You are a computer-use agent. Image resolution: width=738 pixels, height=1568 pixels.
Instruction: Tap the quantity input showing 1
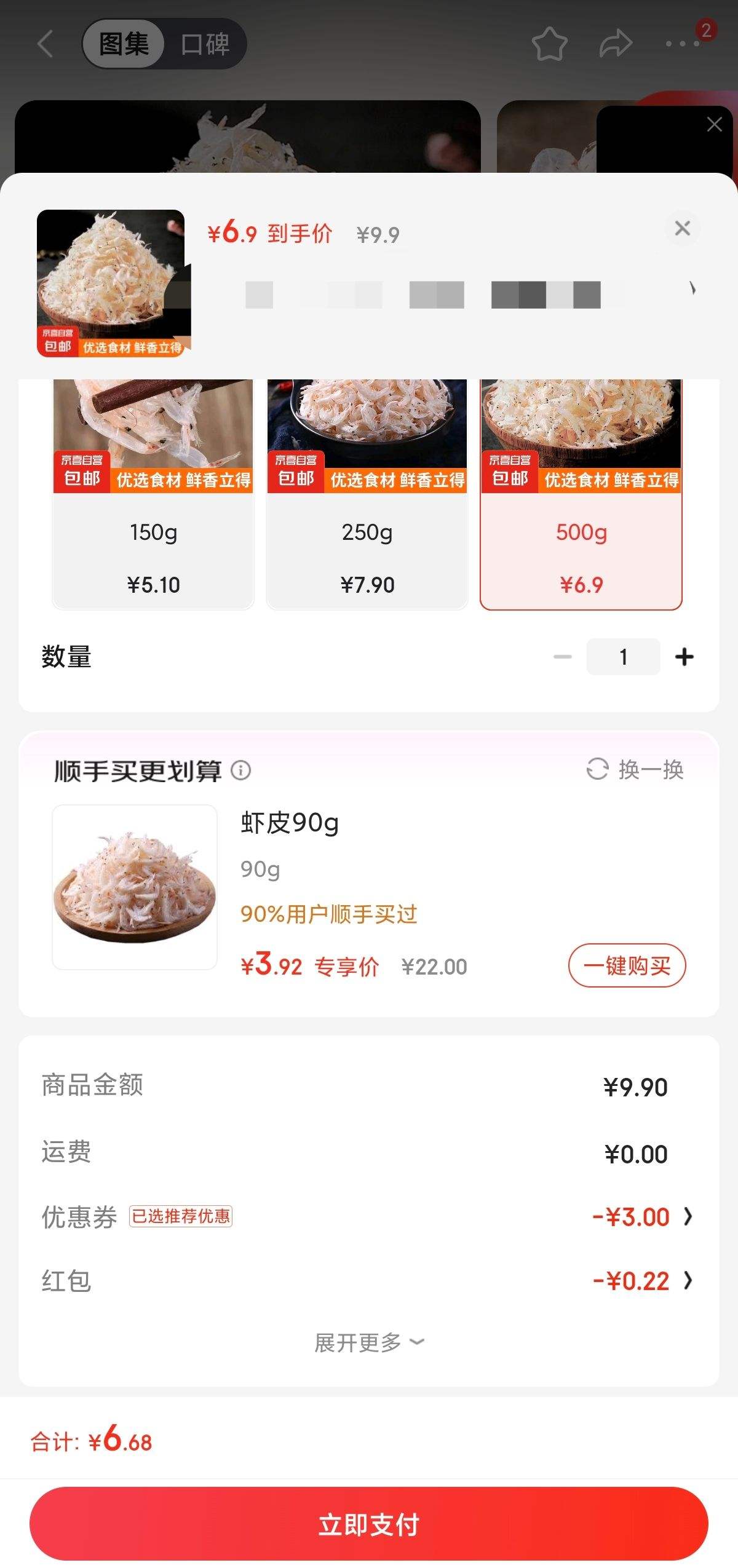point(623,657)
